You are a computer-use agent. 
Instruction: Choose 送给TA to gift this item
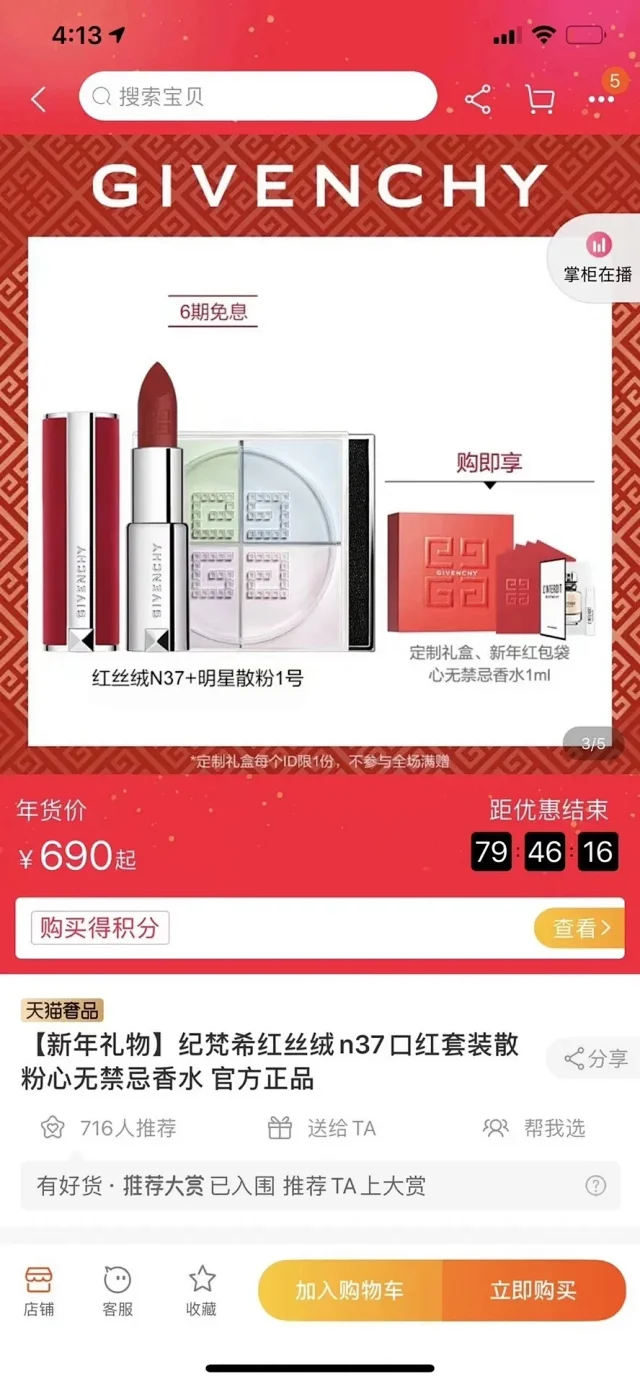[x=322, y=1128]
